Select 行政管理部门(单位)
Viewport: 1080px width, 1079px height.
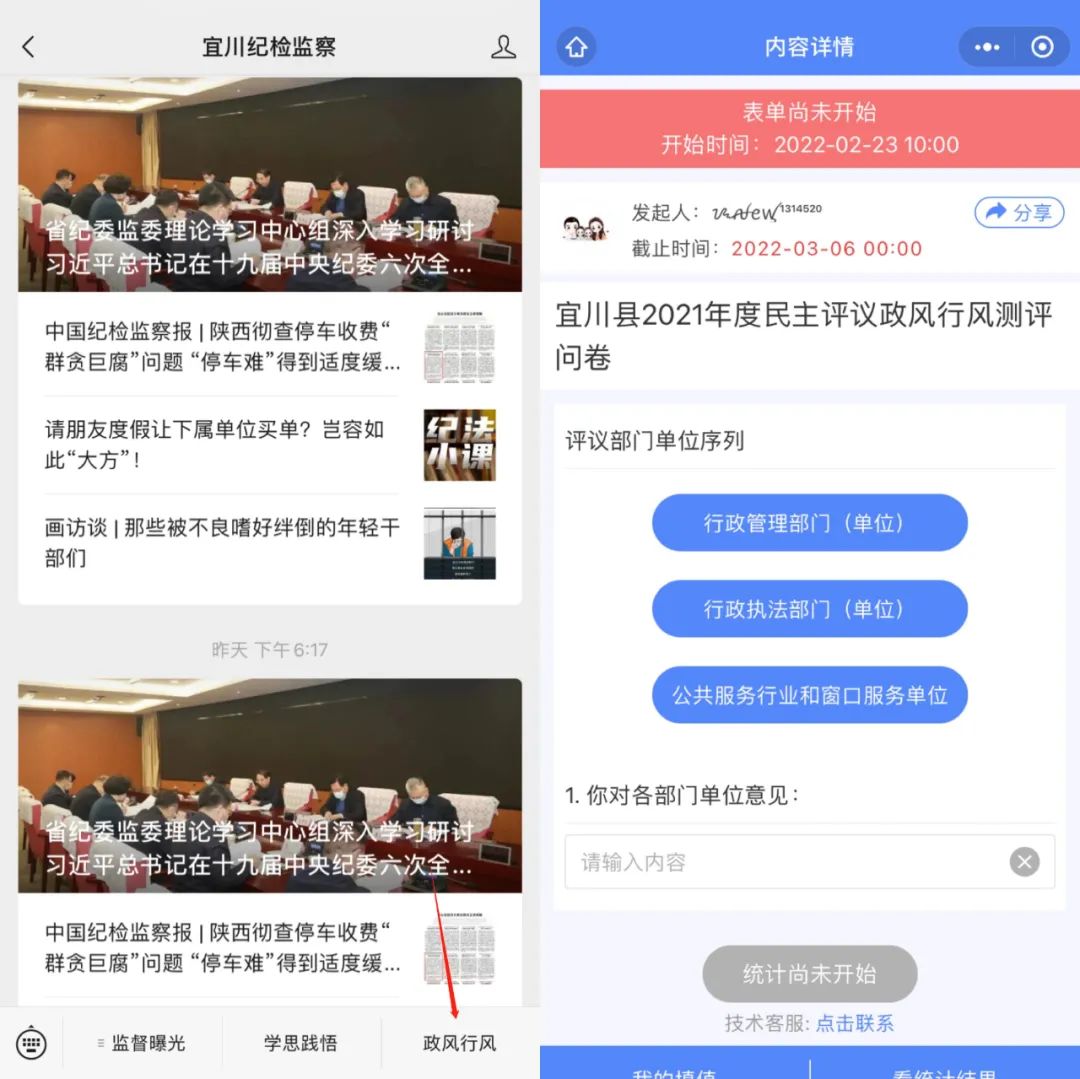click(x=809, y=523)
